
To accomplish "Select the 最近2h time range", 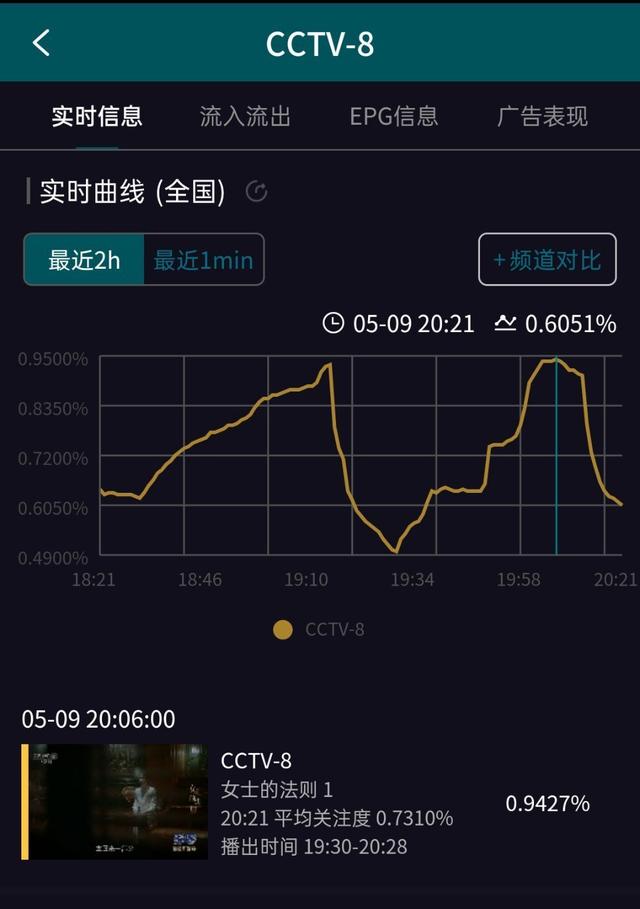I will 84,260.
